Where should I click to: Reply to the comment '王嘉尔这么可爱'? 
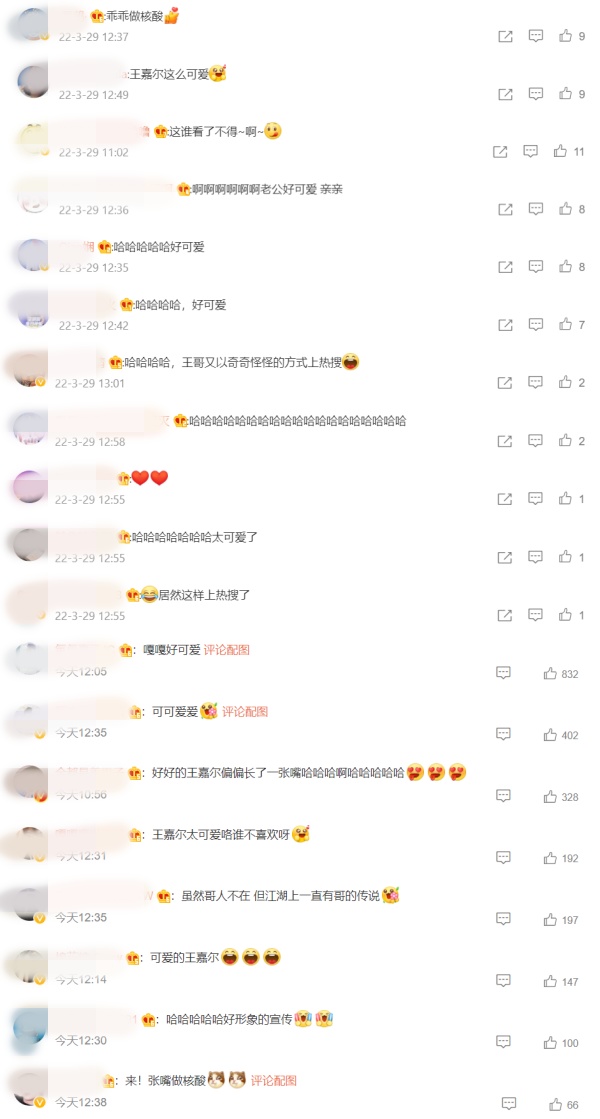[x=536, y=94]
